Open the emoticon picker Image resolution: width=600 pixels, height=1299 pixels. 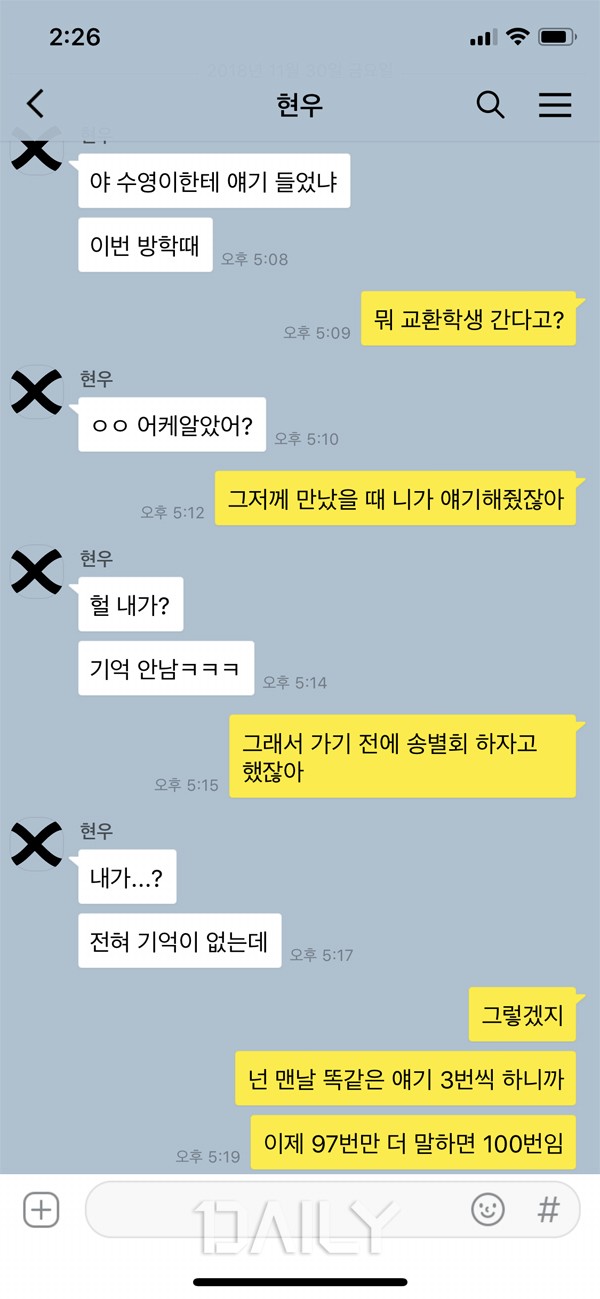(488, 1210)
